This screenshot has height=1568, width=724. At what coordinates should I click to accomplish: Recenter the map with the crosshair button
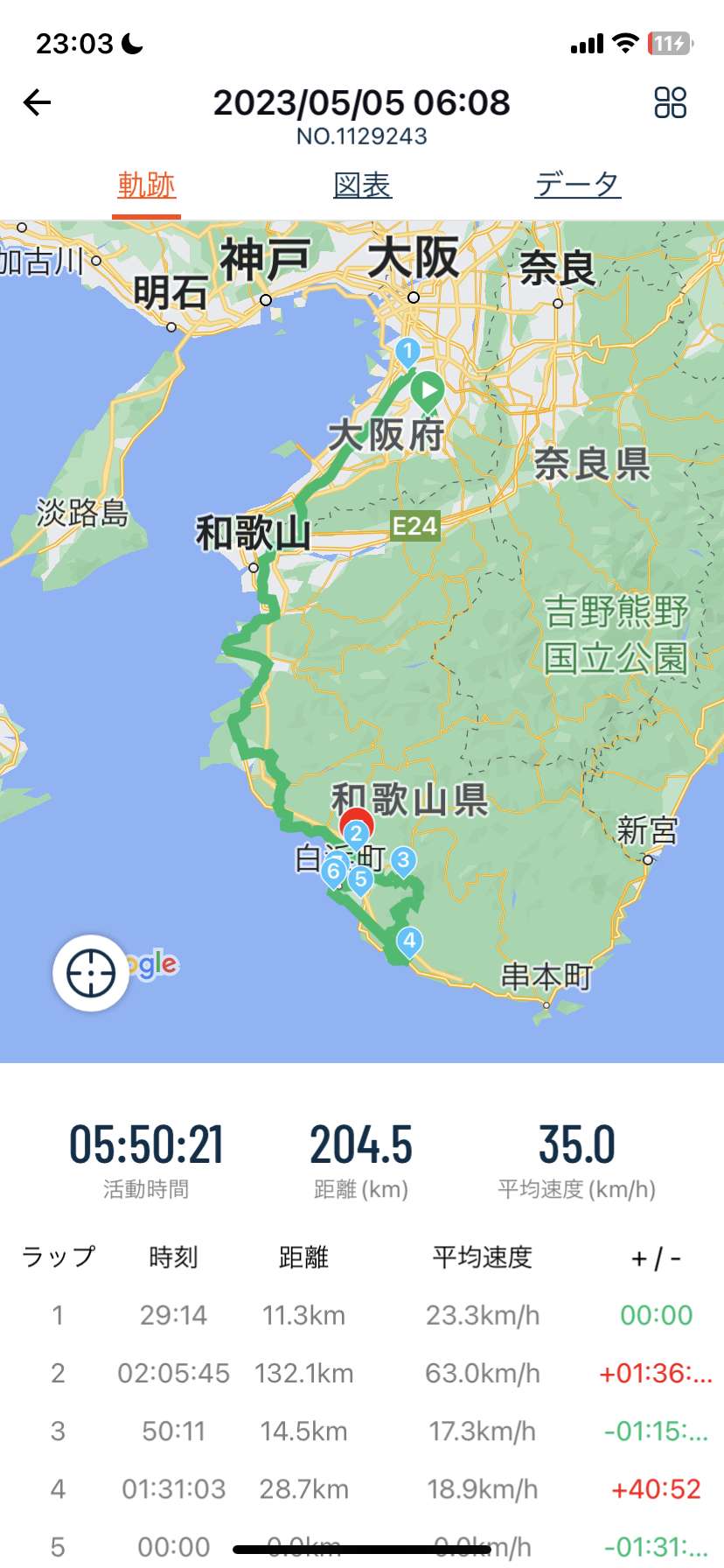click(91, 973)
